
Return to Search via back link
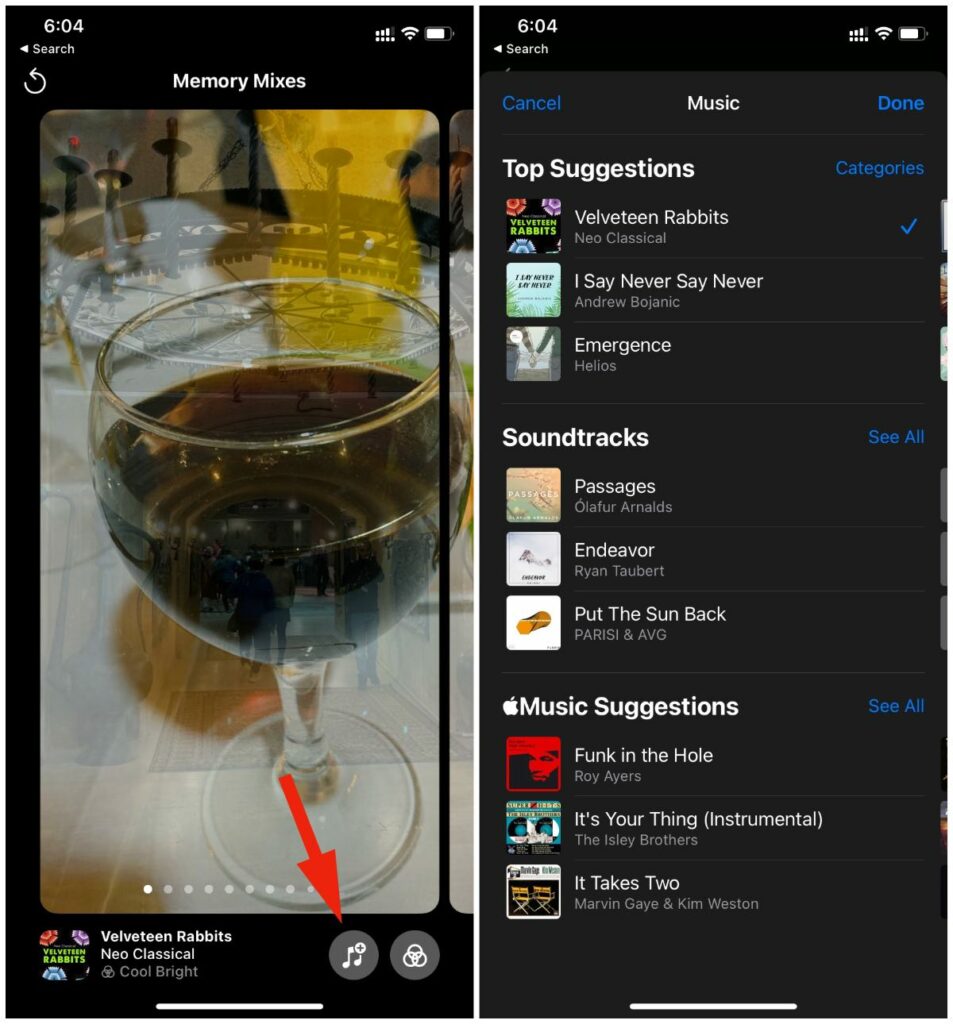pyautogui.click(x=47, y=49)
